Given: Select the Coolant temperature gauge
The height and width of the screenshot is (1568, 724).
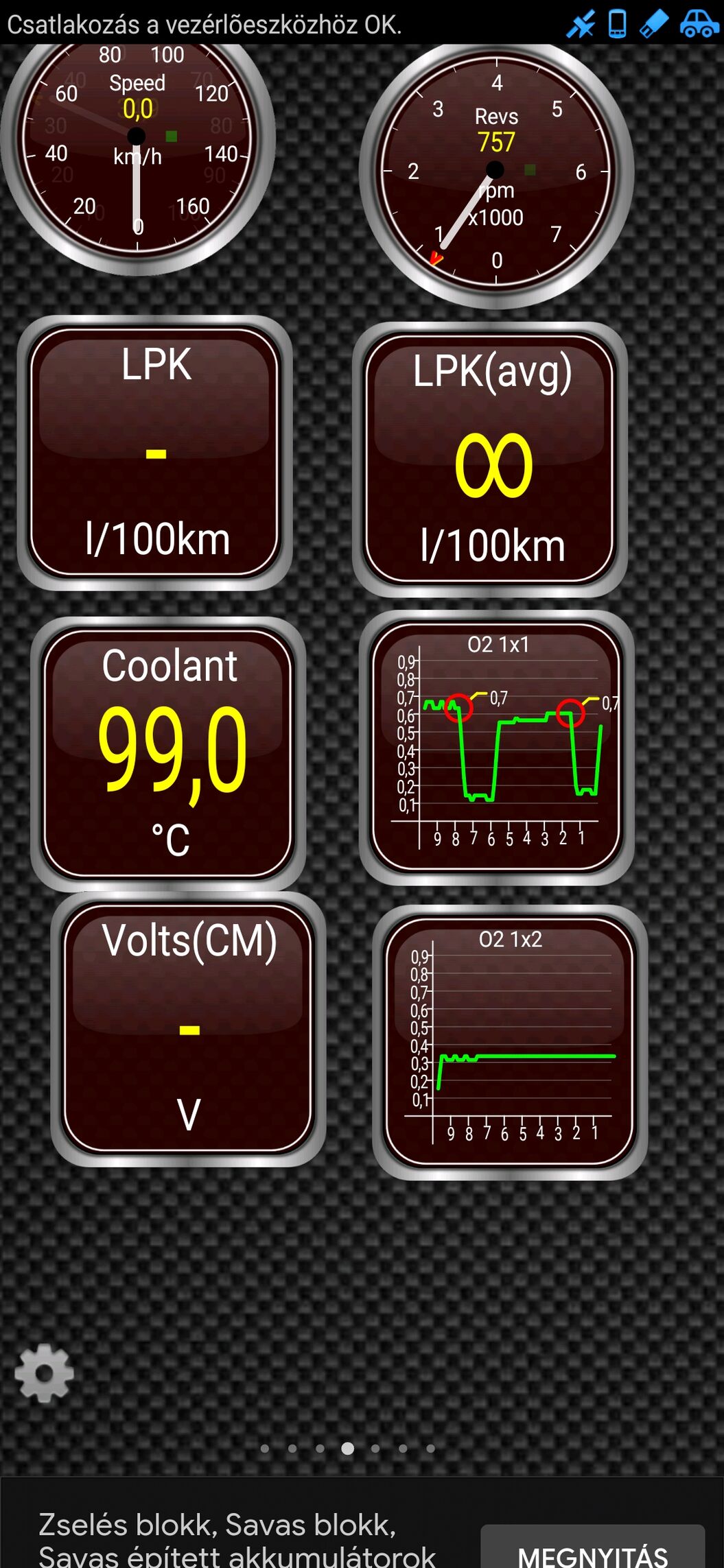Looking at the screenshot, I should click(169, 752).
